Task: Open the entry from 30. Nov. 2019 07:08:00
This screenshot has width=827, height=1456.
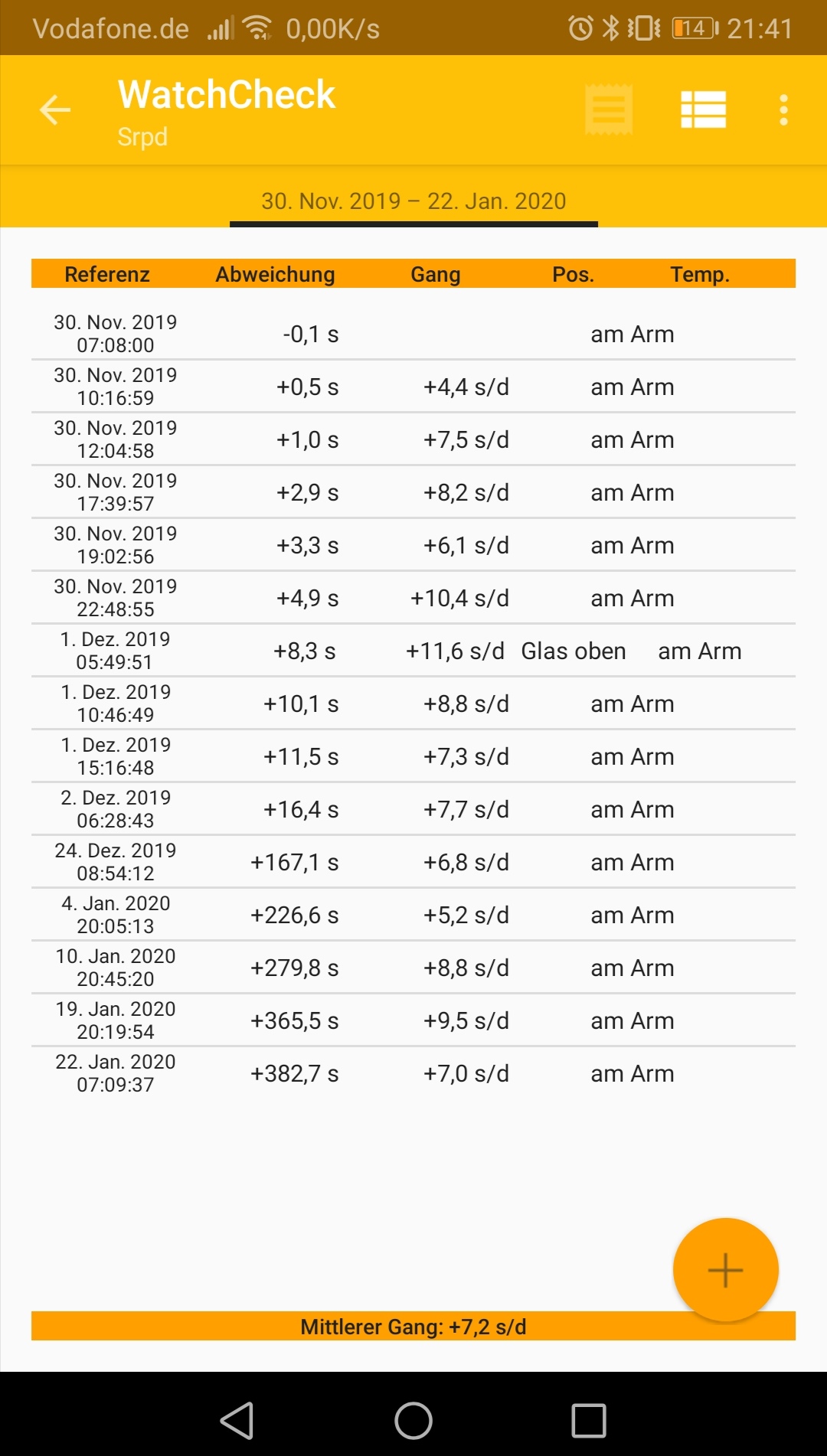Action: point(413,334)
